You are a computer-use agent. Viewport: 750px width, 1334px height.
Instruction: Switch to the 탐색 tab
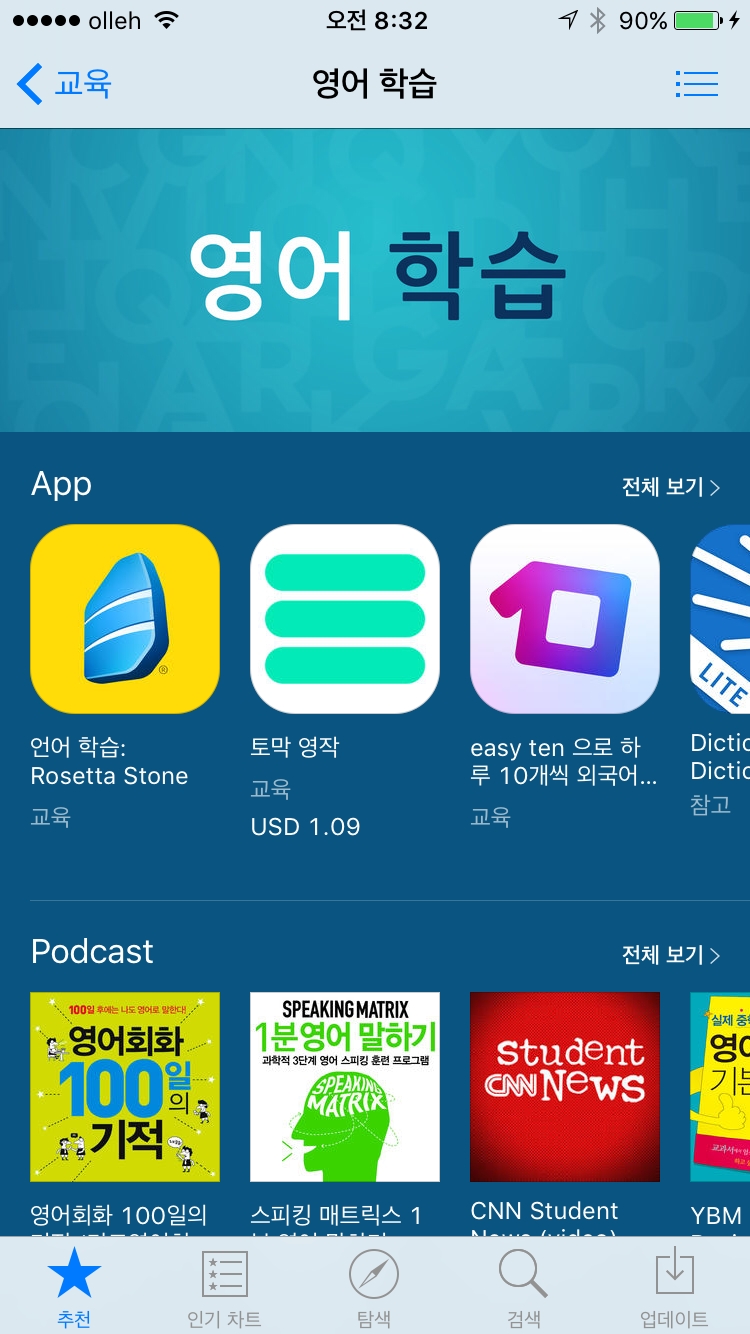tap(374, 1286)
